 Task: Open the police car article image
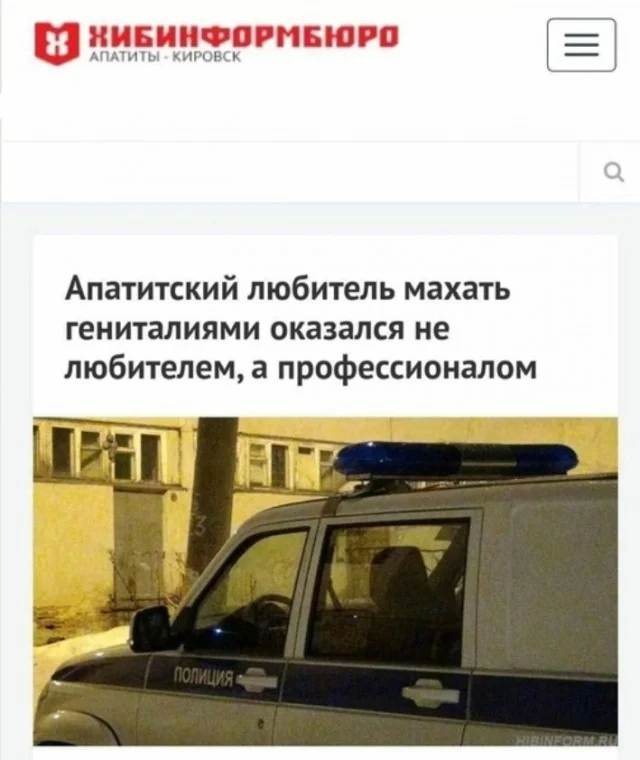tap(325, 580)
